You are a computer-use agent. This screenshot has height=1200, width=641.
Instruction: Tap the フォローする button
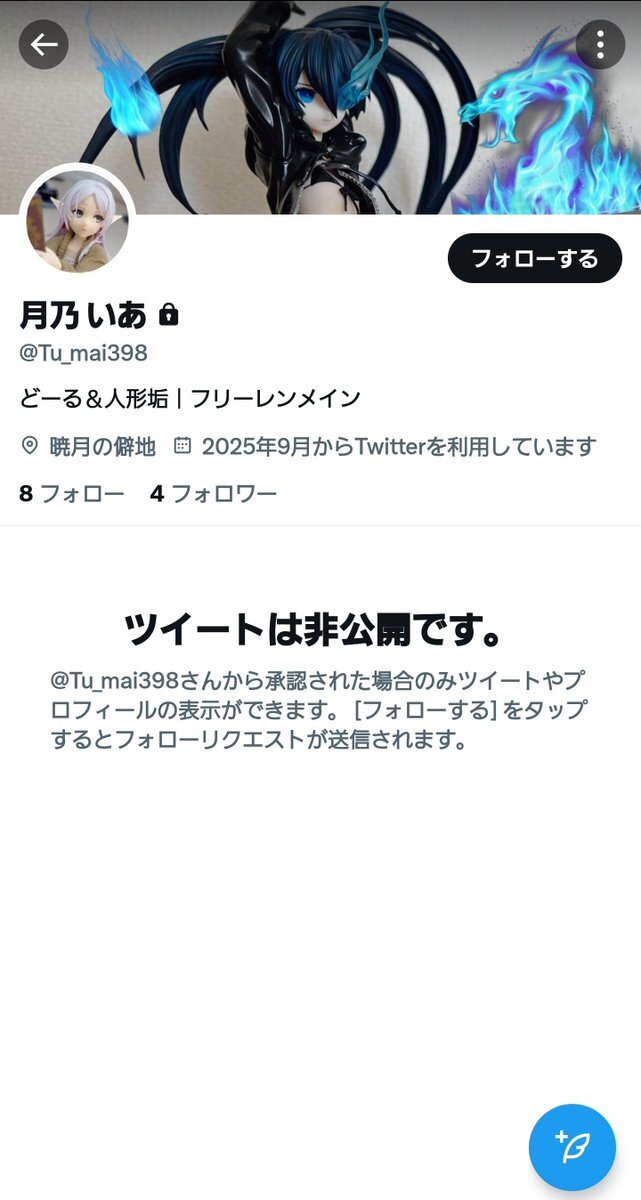[534, 259]
